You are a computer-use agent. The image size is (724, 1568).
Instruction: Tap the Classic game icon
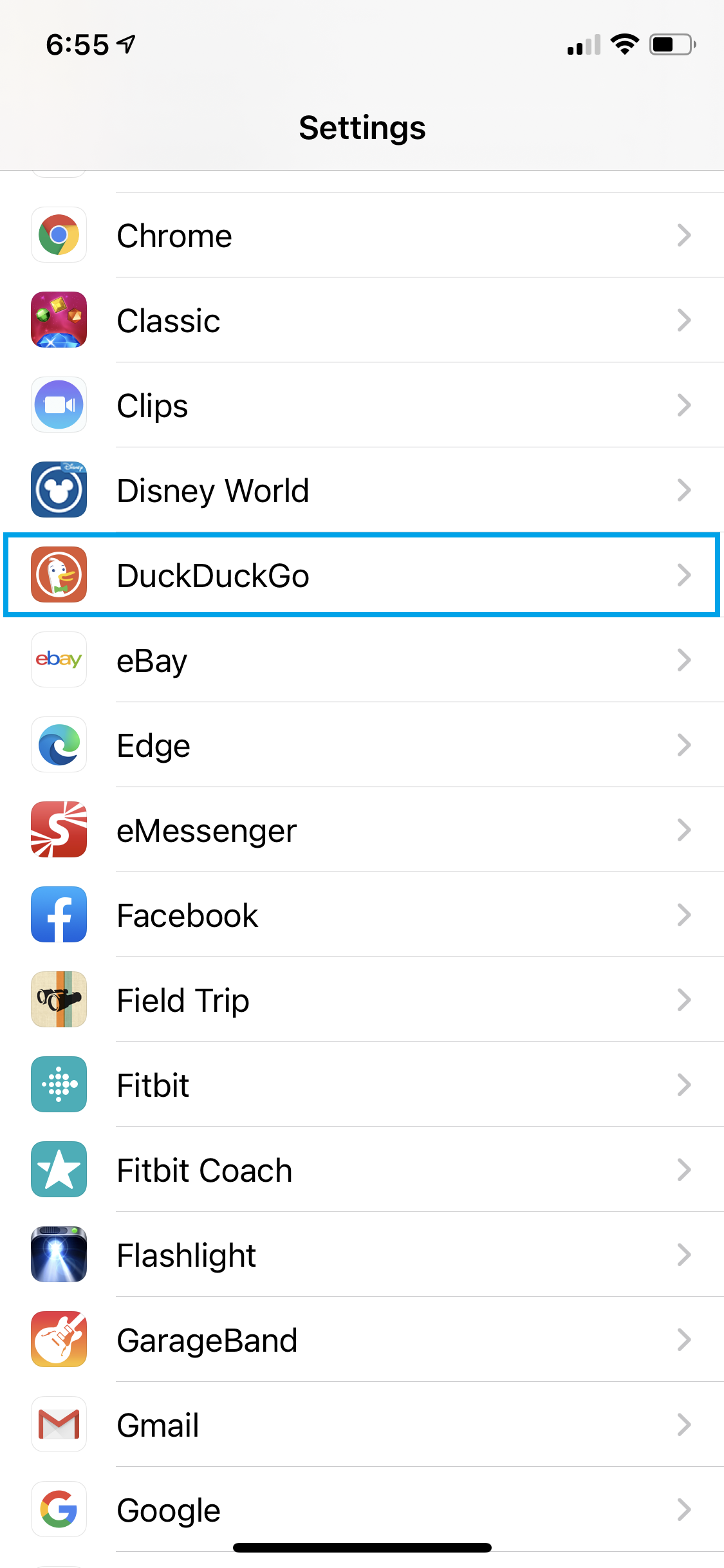[59, 320]
